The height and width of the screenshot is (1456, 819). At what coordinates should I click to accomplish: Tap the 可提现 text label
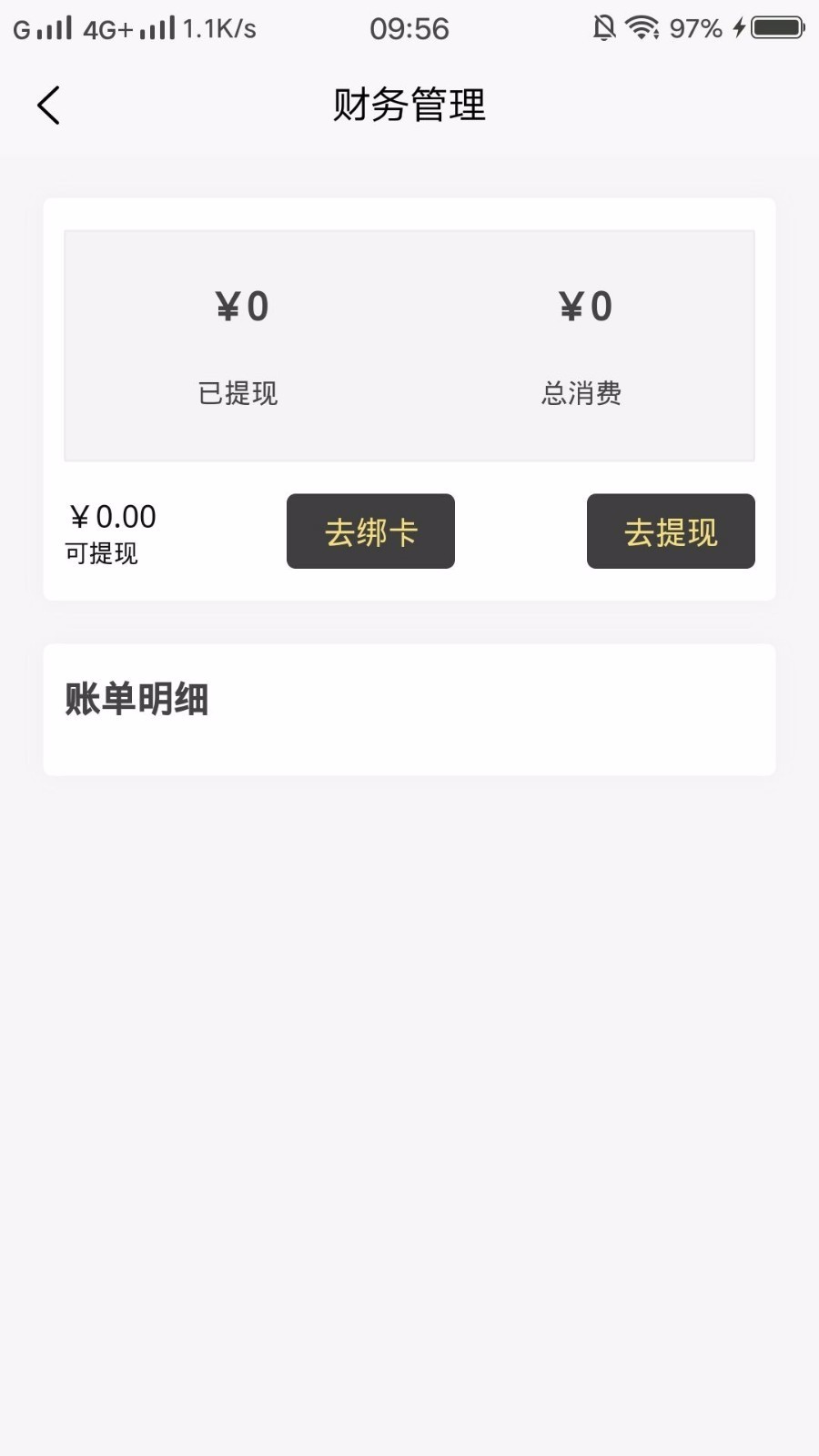tap(102, 553)
